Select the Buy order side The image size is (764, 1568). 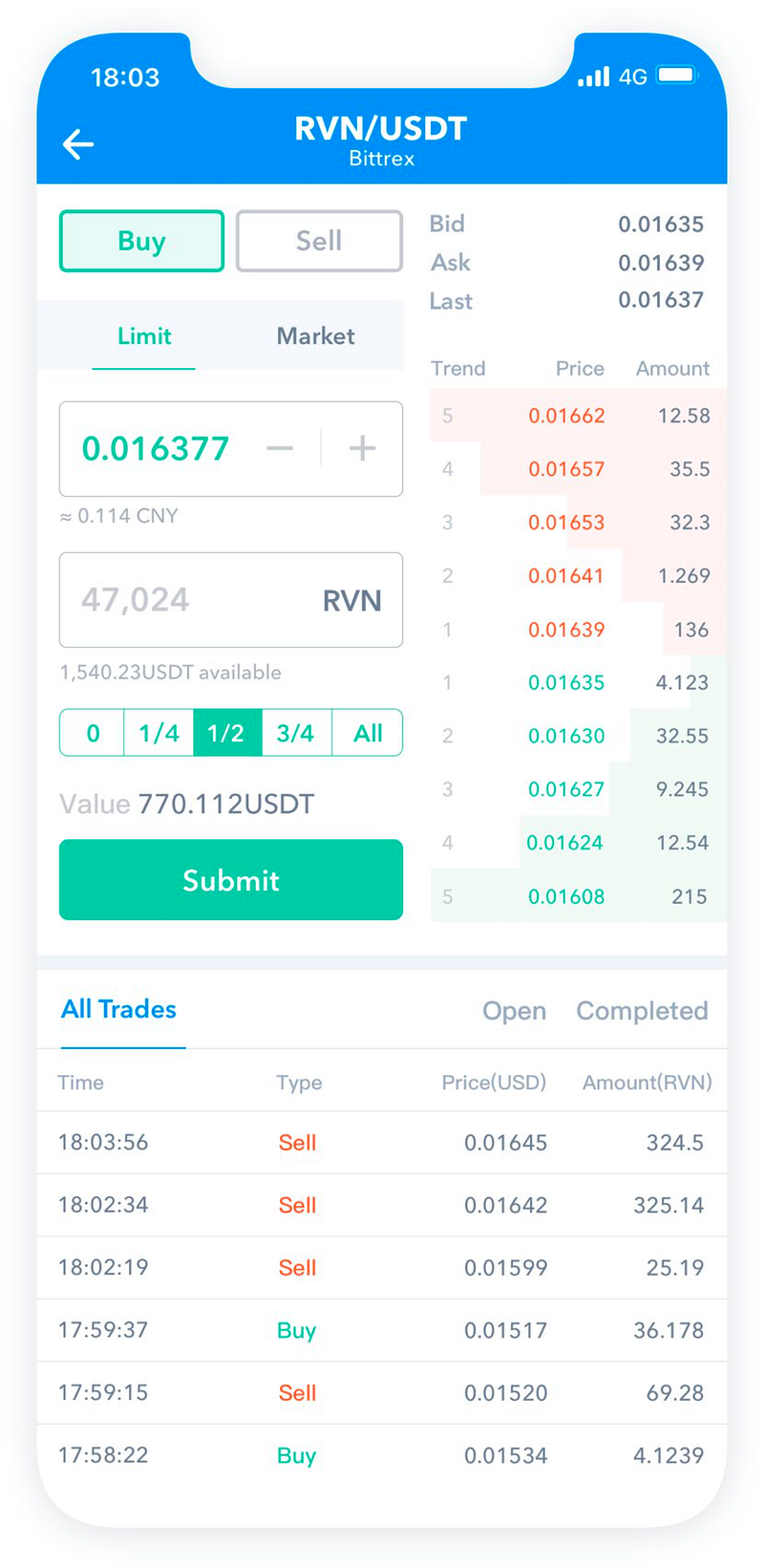click(x=141, y=242)
